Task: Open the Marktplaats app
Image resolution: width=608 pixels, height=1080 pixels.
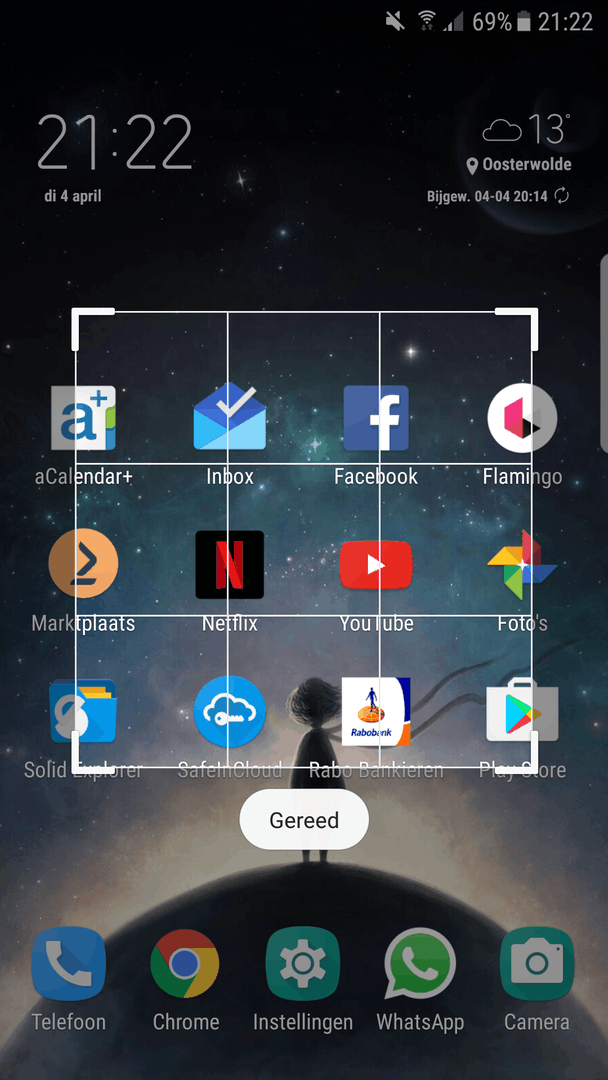Action: 83,565
